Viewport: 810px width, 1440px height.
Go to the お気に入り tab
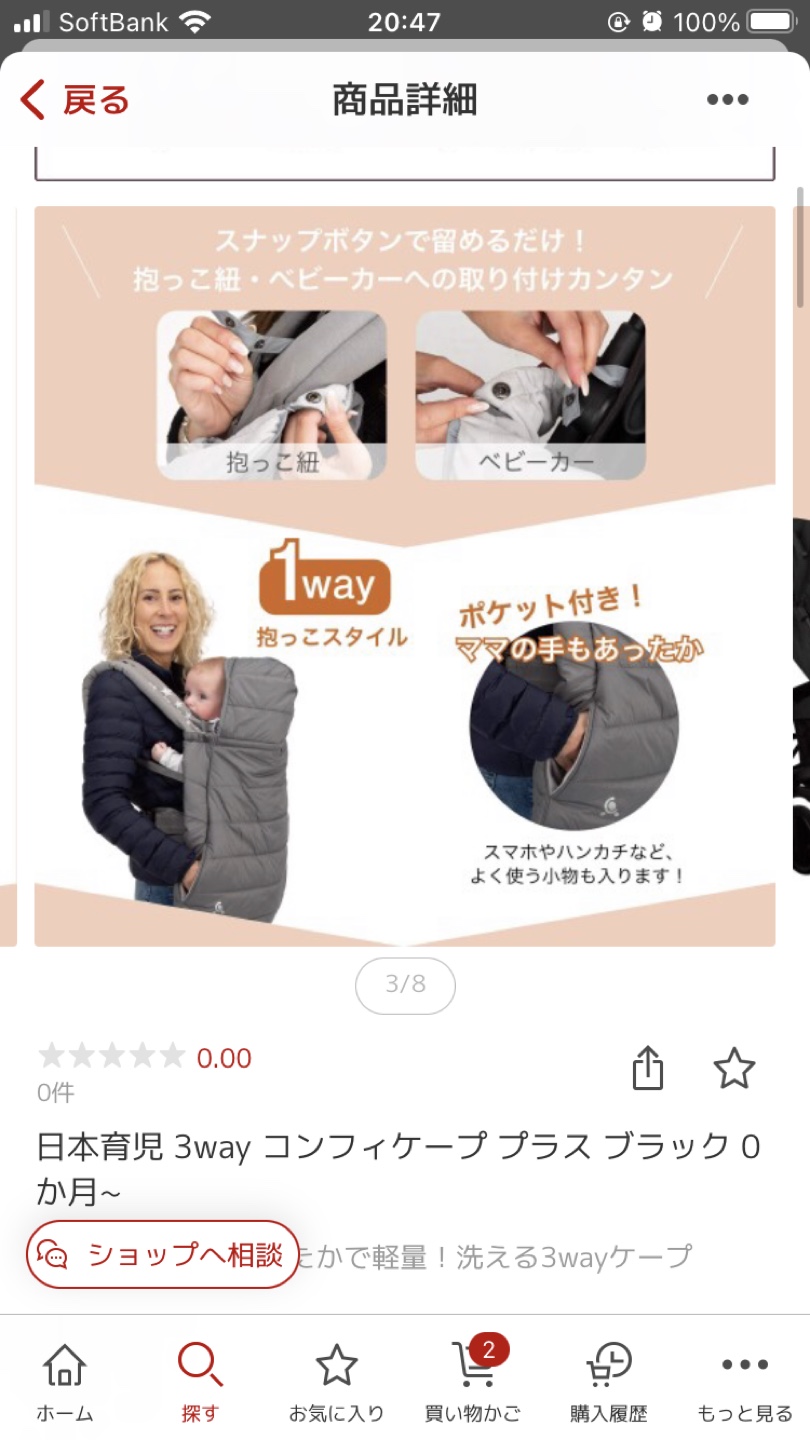pyautogui.click(x=337, y=1383)
